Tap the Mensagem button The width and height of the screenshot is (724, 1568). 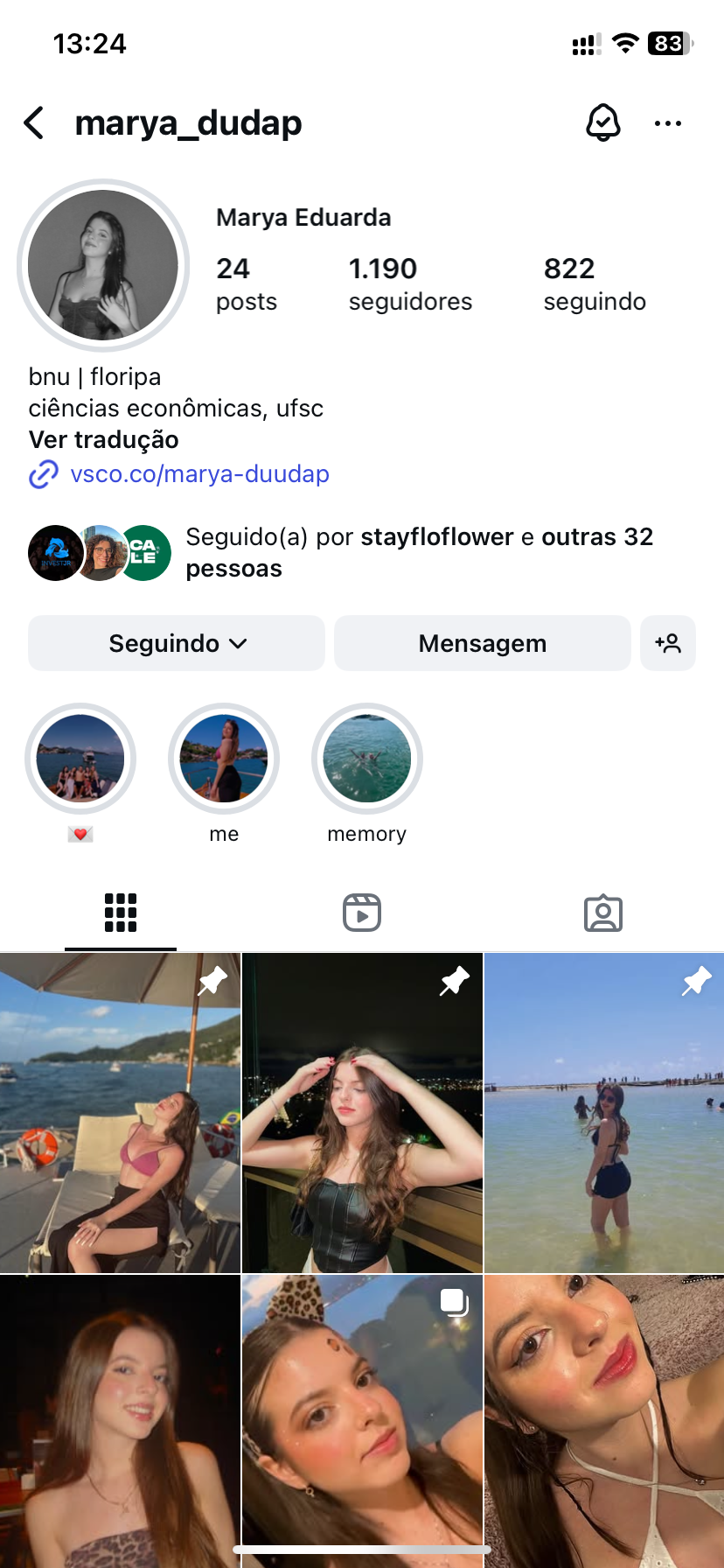pyautogui.click(x=482, y=643)
